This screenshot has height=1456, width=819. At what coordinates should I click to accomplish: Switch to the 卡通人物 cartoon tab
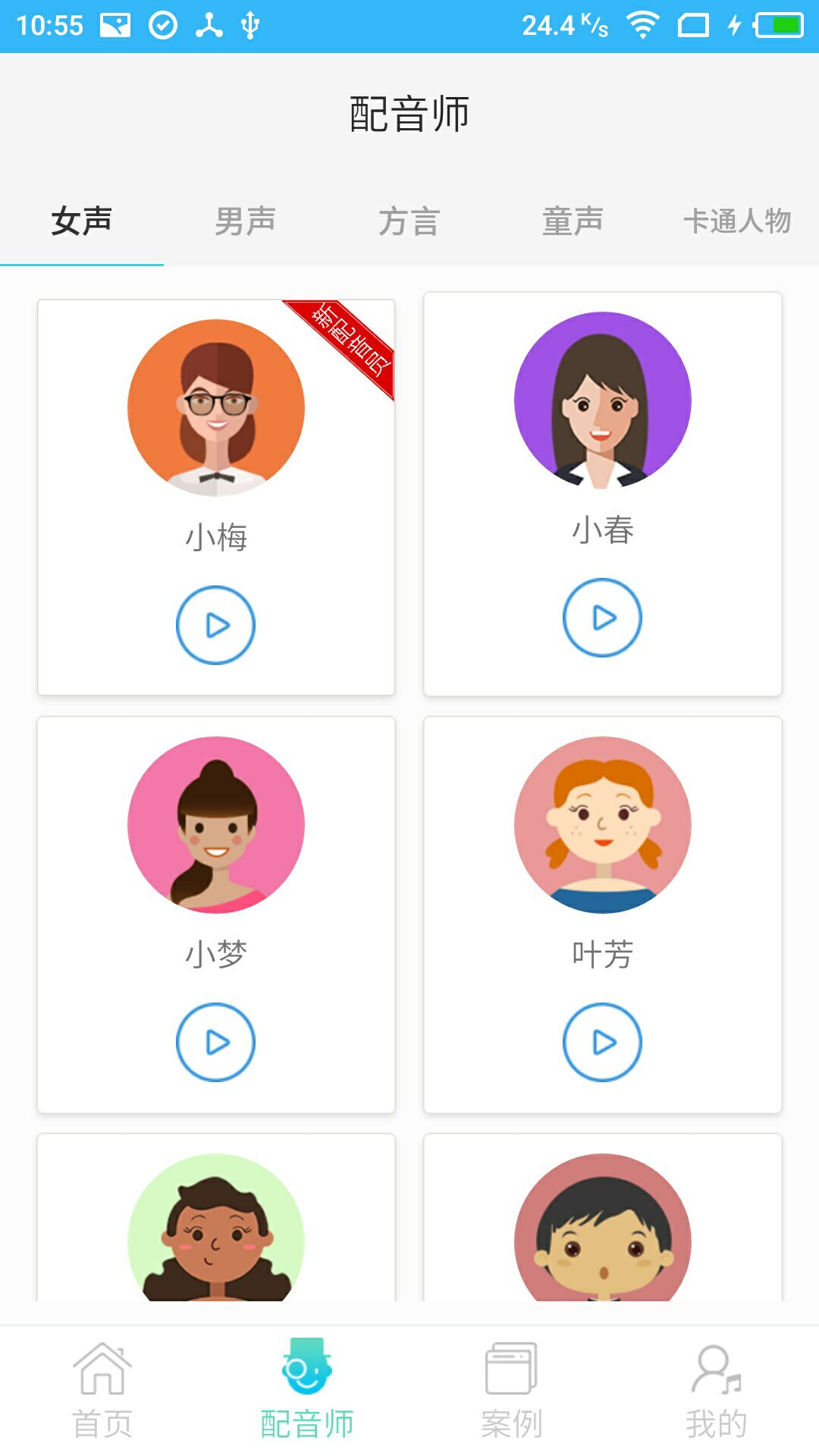(x=736, y=222)
